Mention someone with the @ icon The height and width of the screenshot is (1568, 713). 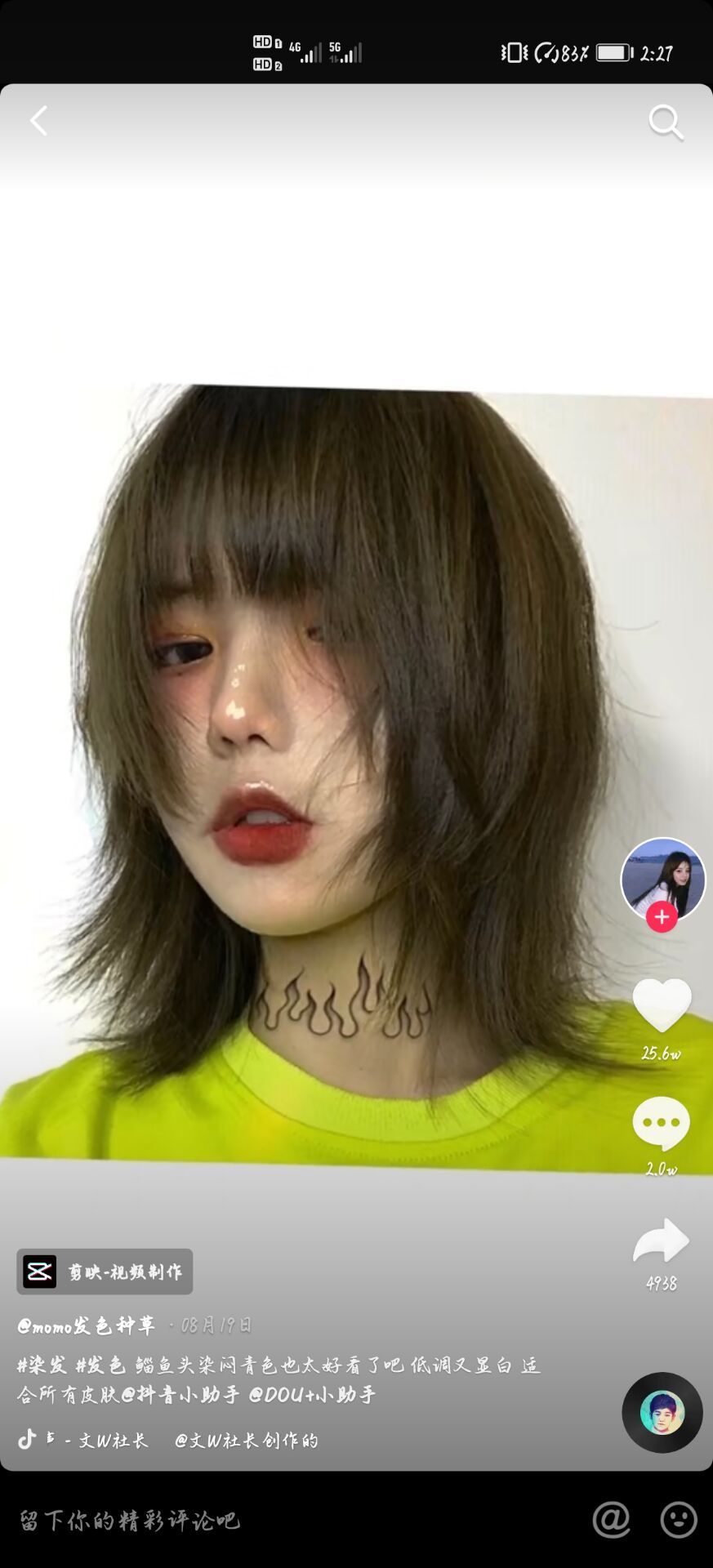tap(611, 1520)
